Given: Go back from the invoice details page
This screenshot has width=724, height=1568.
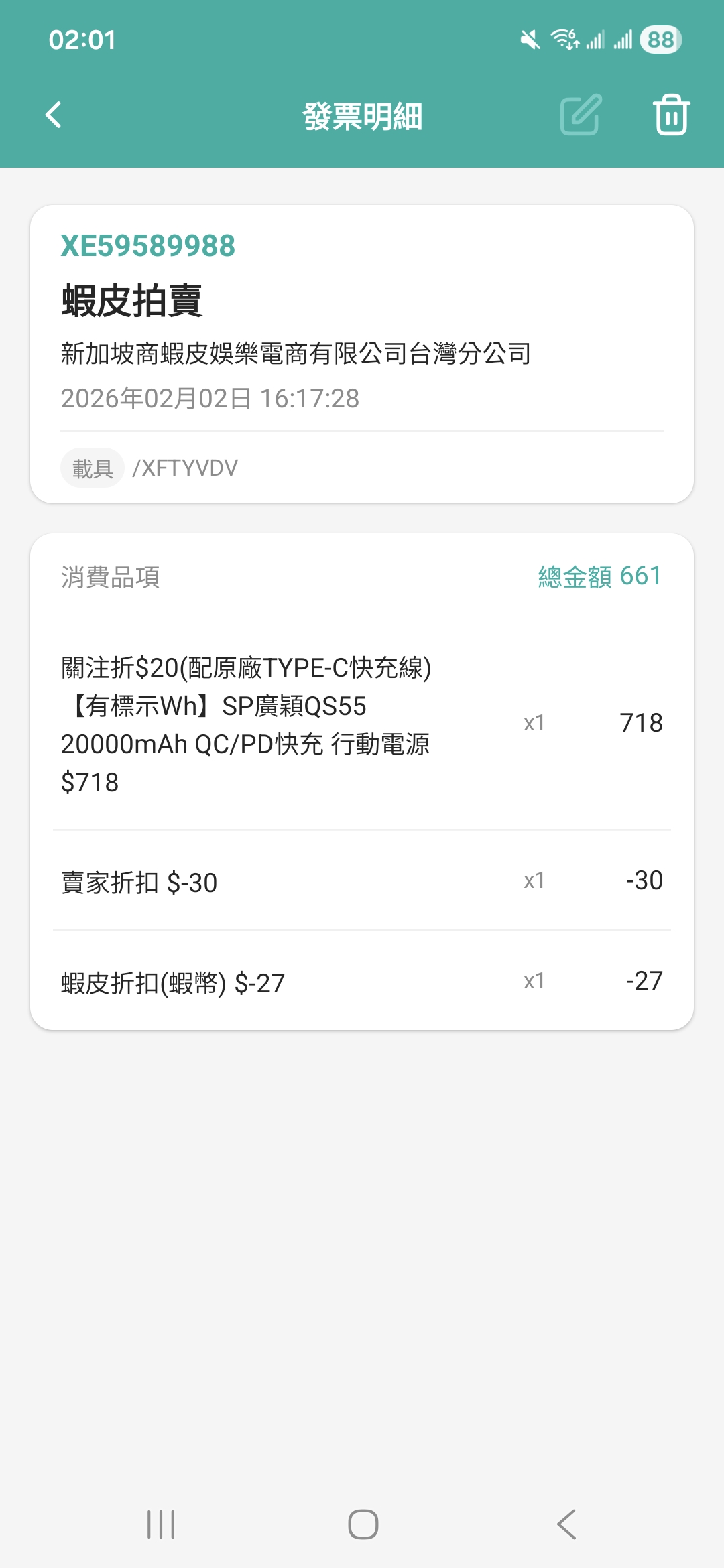Looking at the screenshot, I should tap(54, 115).
